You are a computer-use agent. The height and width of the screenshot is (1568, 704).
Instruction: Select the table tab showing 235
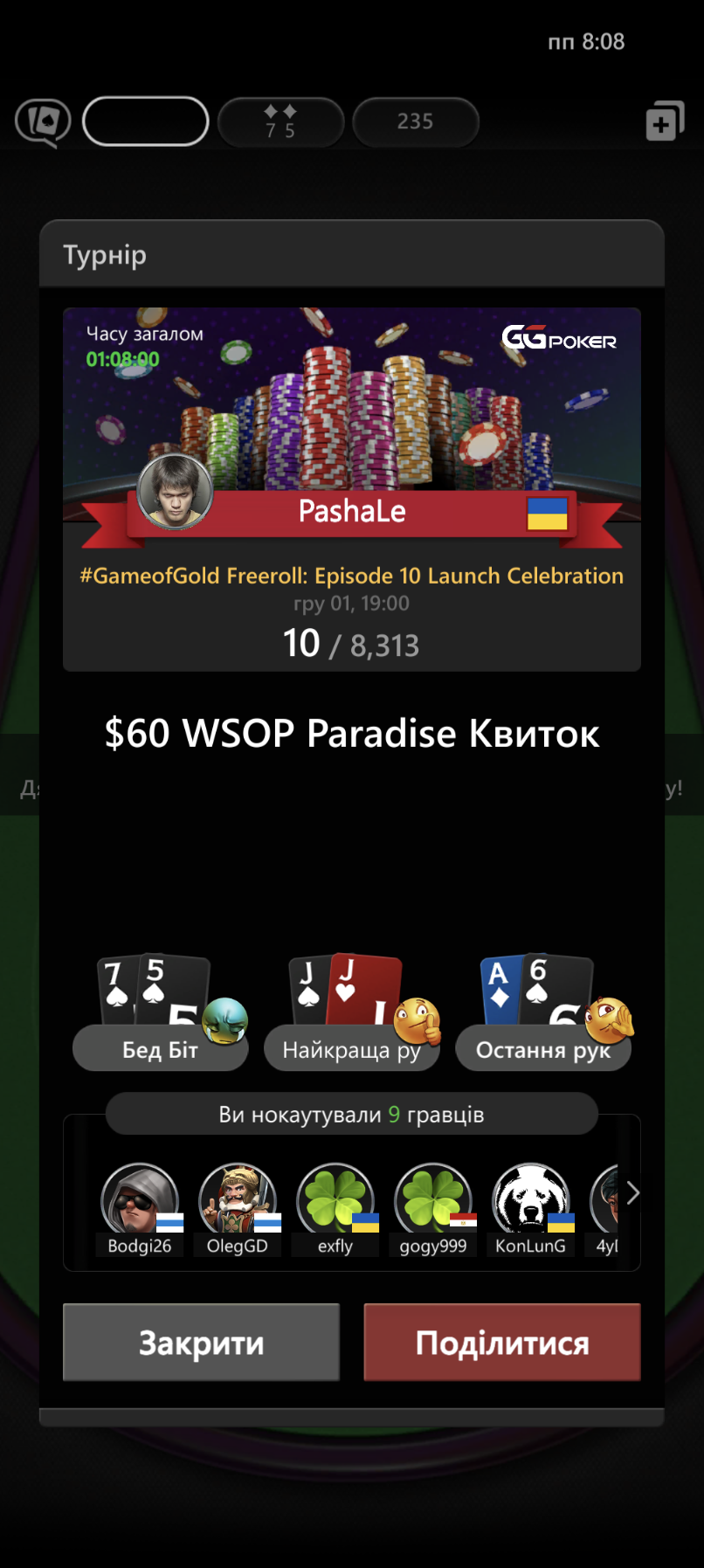[416, 121]
